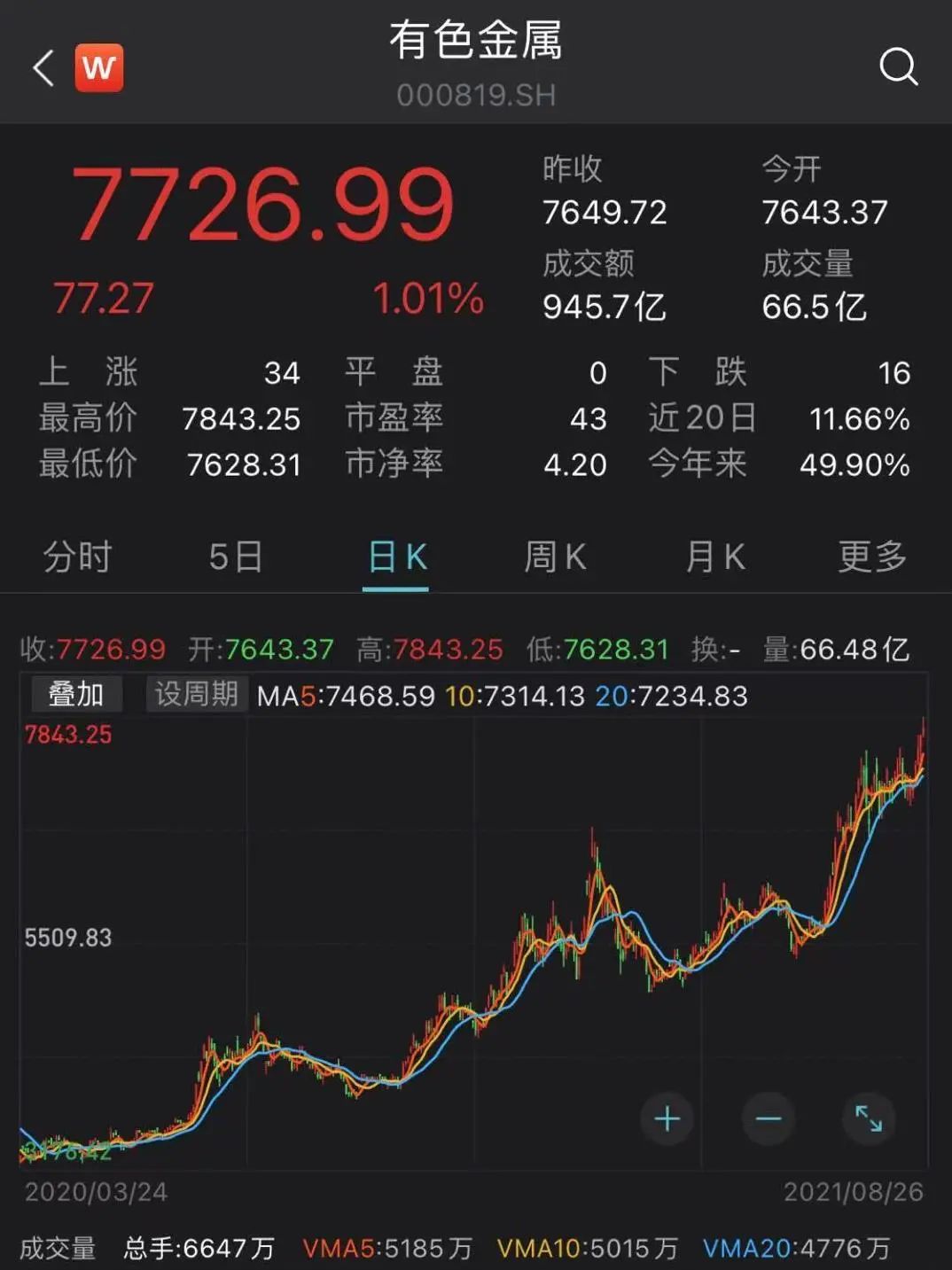952x1270 pixels.
Task: Open the 设周期 period settings
Action: [196, 694]
